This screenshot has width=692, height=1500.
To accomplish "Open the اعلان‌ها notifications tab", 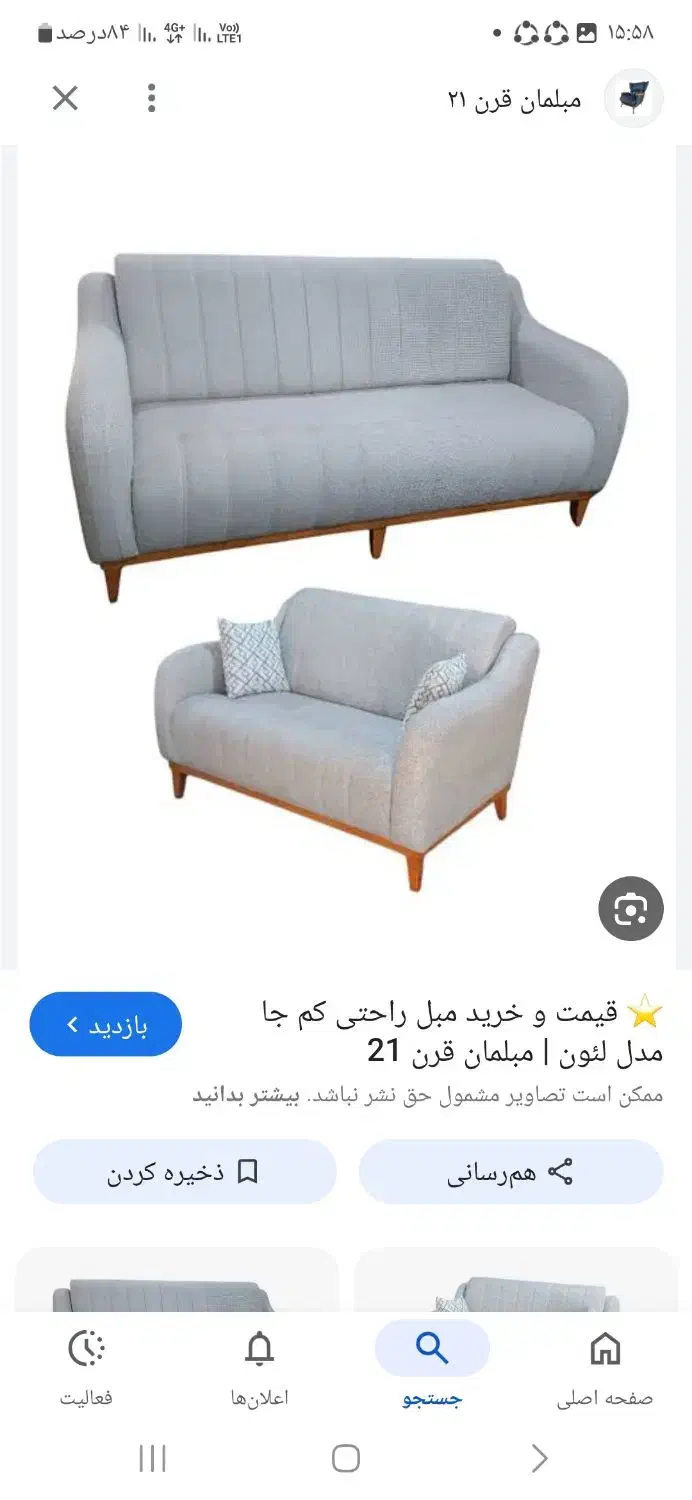I will 259,1366.
